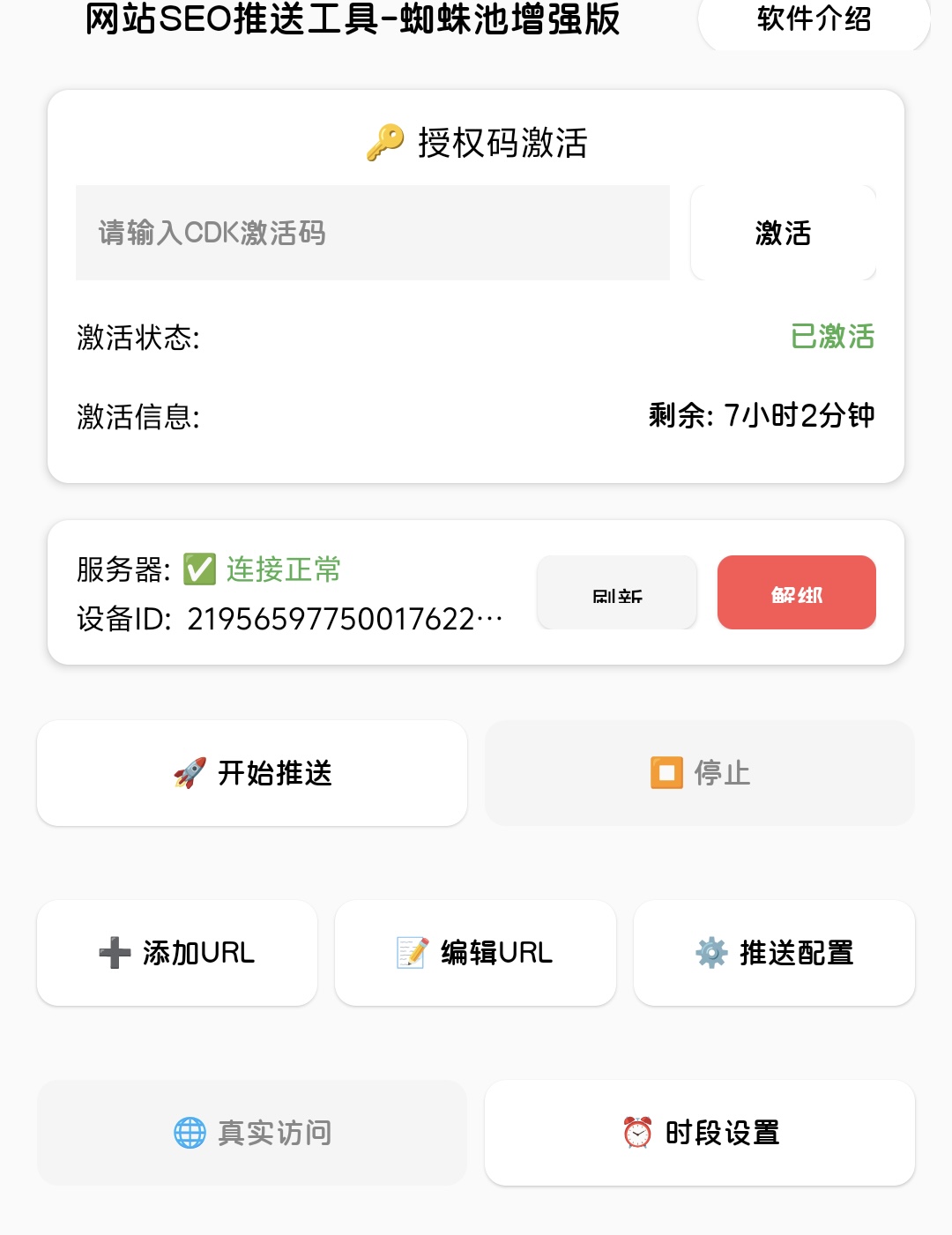Viewport: 952px width, 1235px height.
Task: Click the key icon above the activation field
Action: pos(382,143)
